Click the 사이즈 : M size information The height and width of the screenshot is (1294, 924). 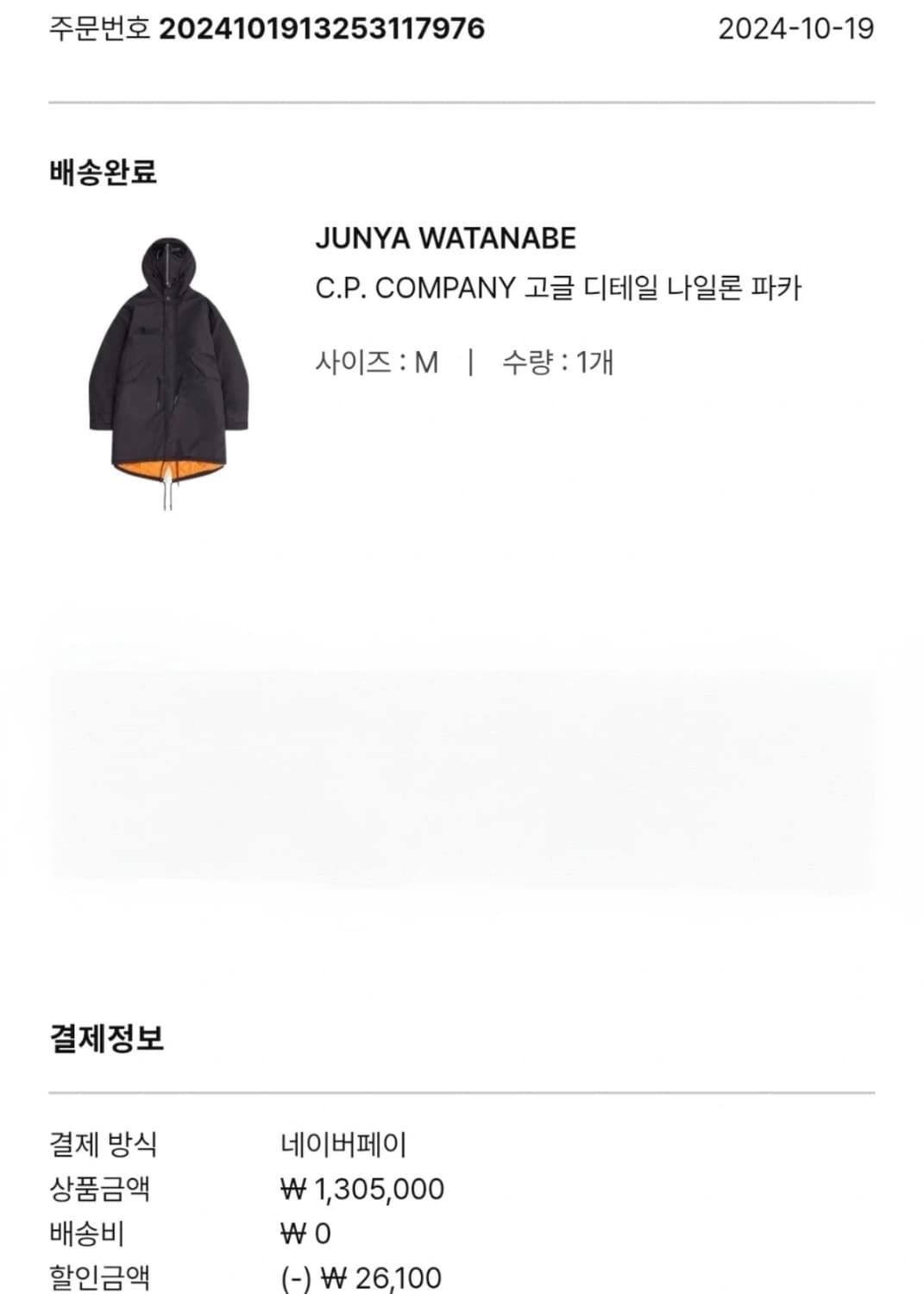pyautogui.click(x=377, y=361)
